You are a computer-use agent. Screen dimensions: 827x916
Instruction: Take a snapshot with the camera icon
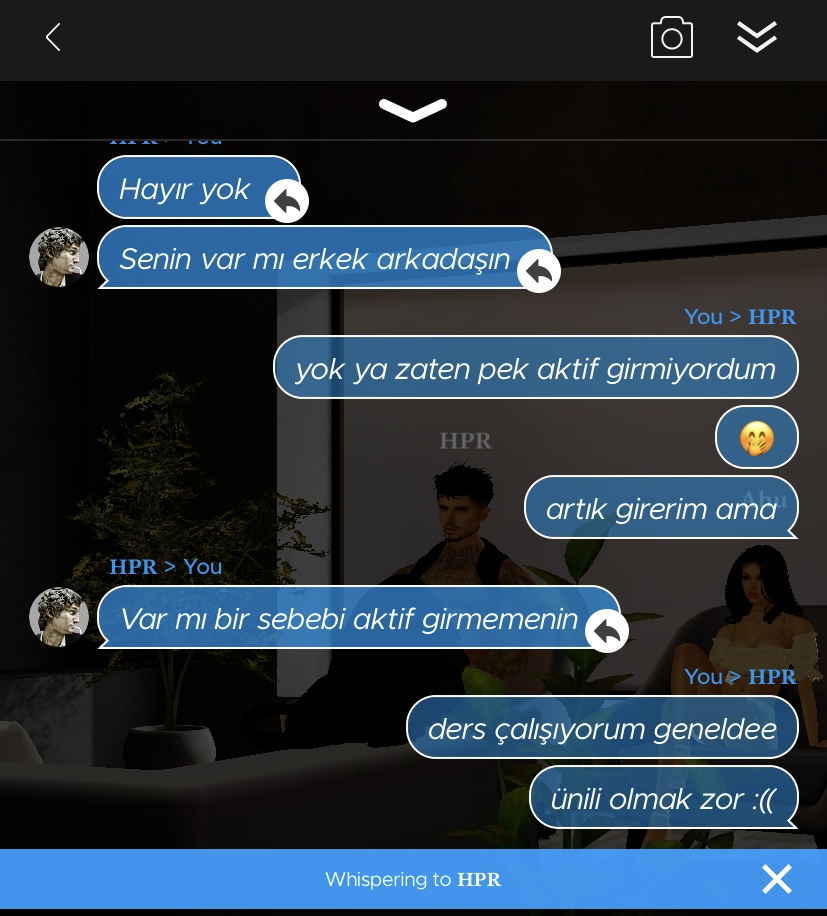[x=672, y=37]
